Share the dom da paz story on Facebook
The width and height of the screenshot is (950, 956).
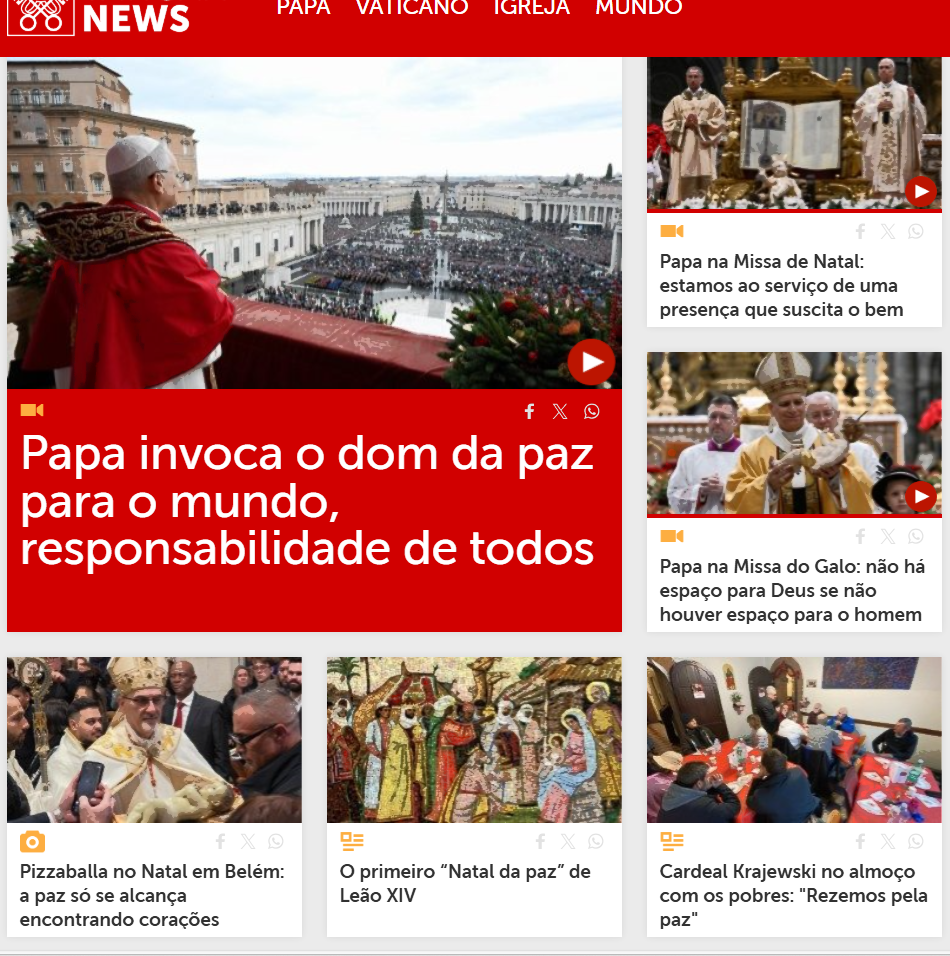click(530, 411)
